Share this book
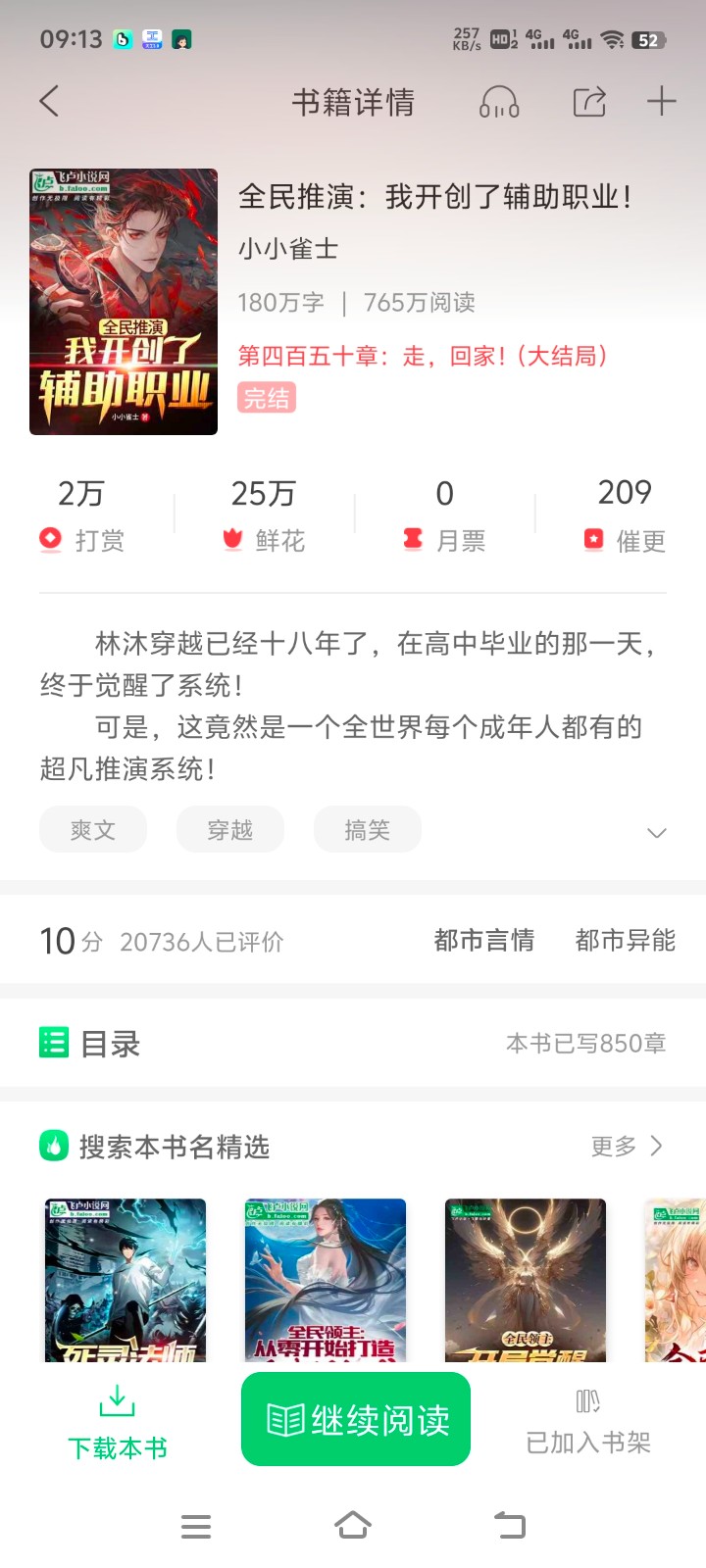 pos(588,102)
